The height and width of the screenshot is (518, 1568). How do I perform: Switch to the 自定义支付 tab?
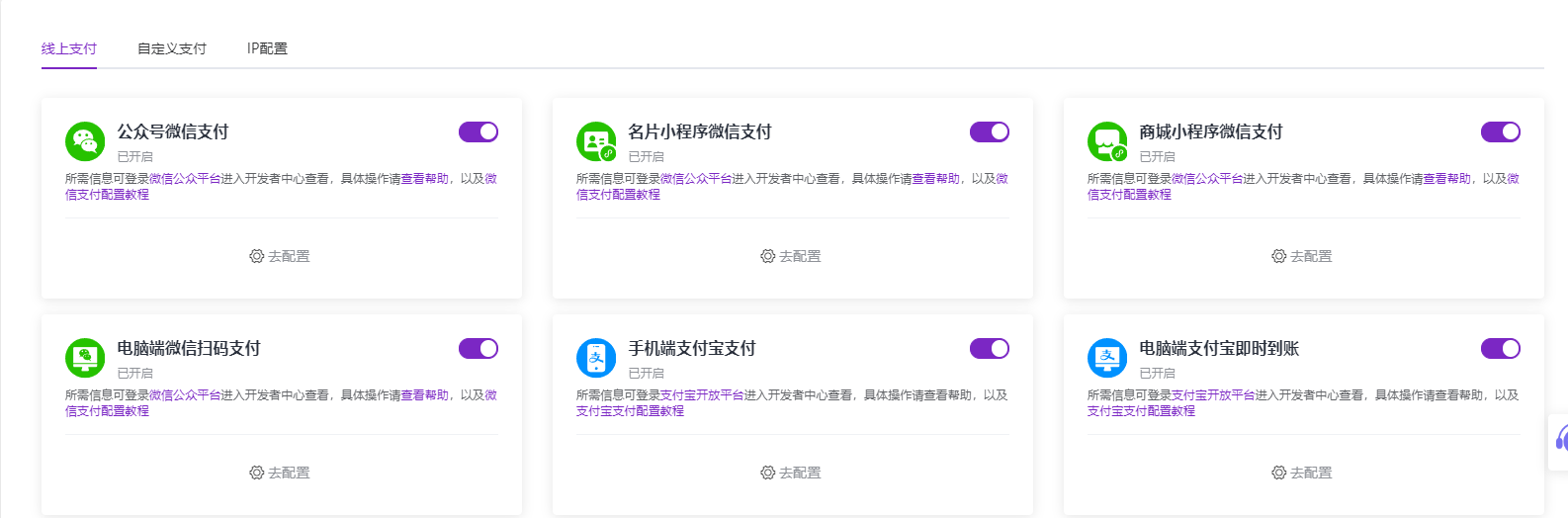(171, 48)
